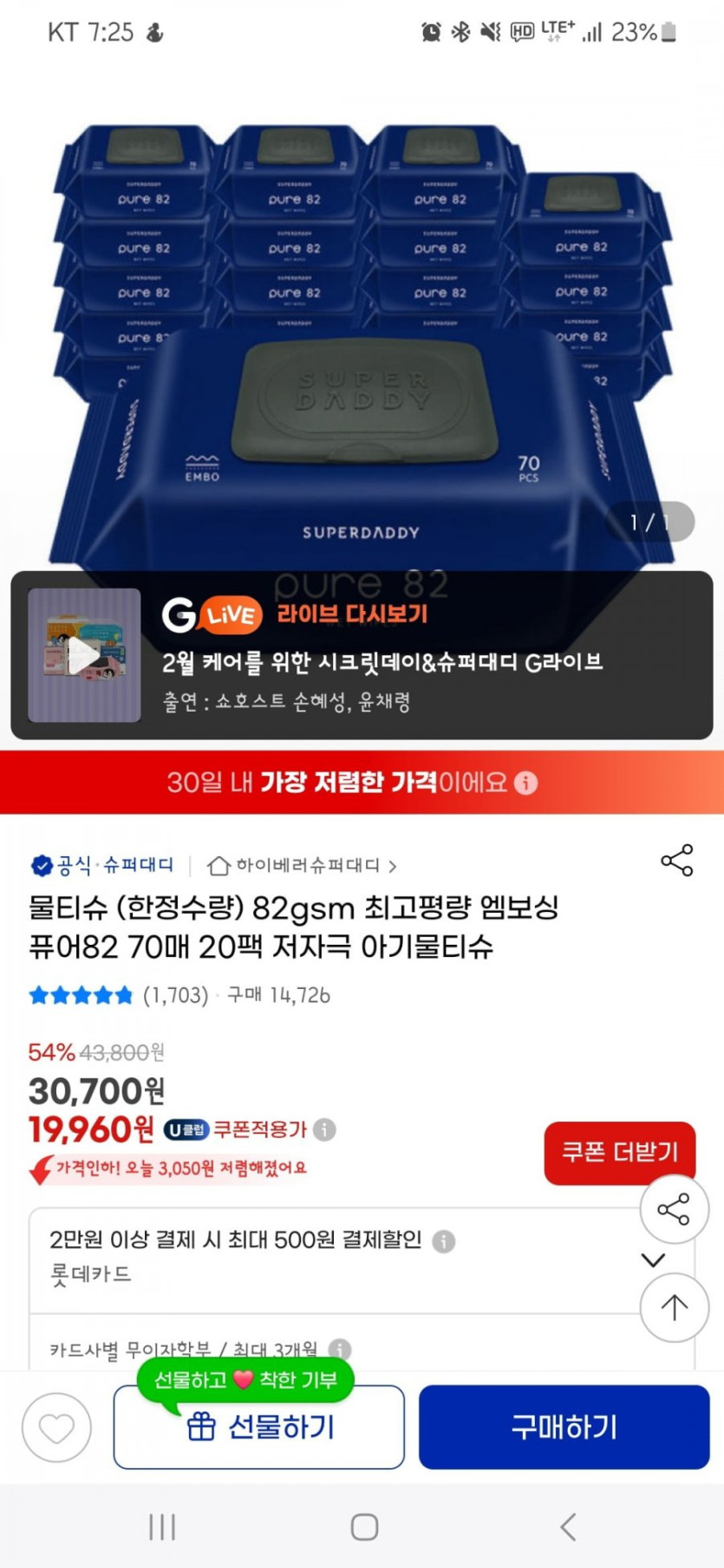Tap the heart to add to wishlist

pyautogui.click(x=55, y=1428)
